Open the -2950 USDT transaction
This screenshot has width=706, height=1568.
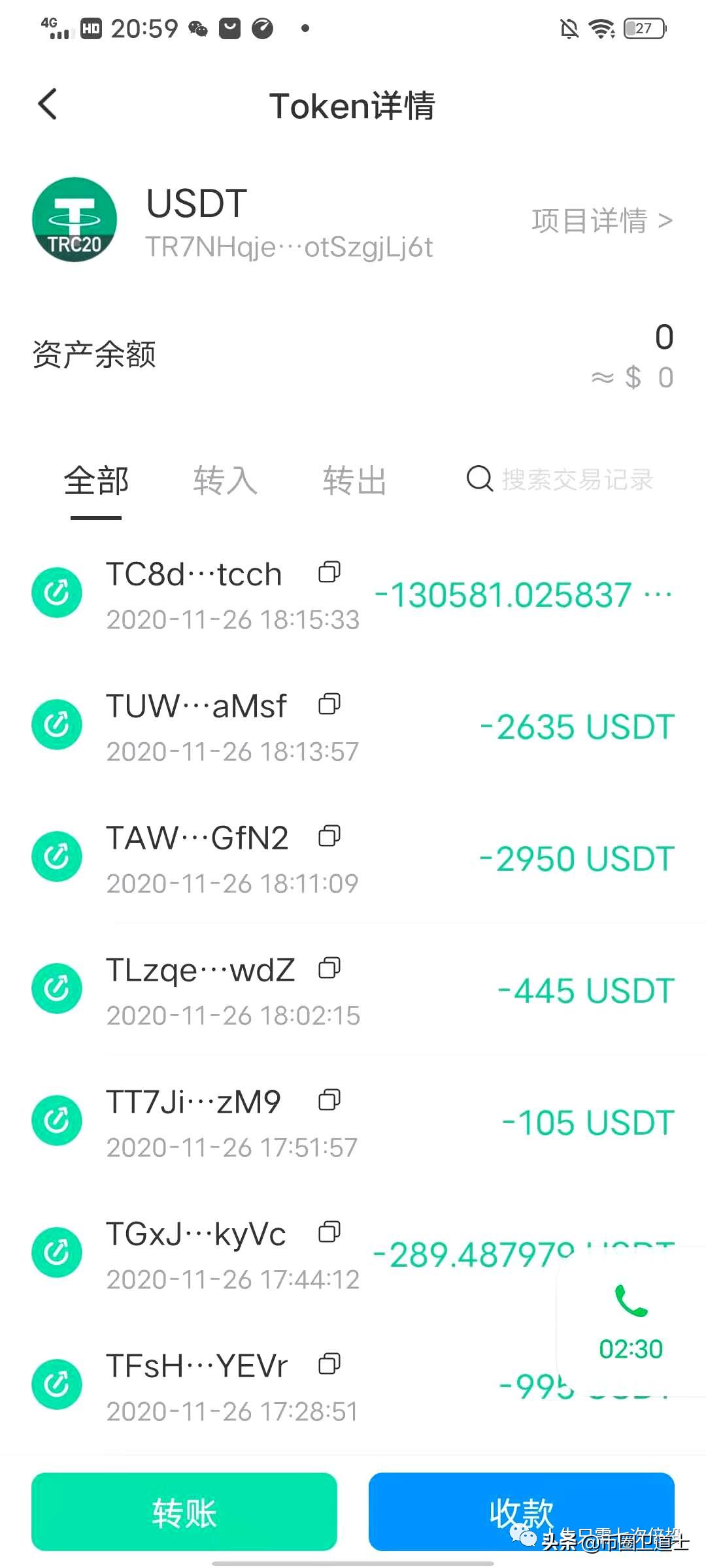353,858
